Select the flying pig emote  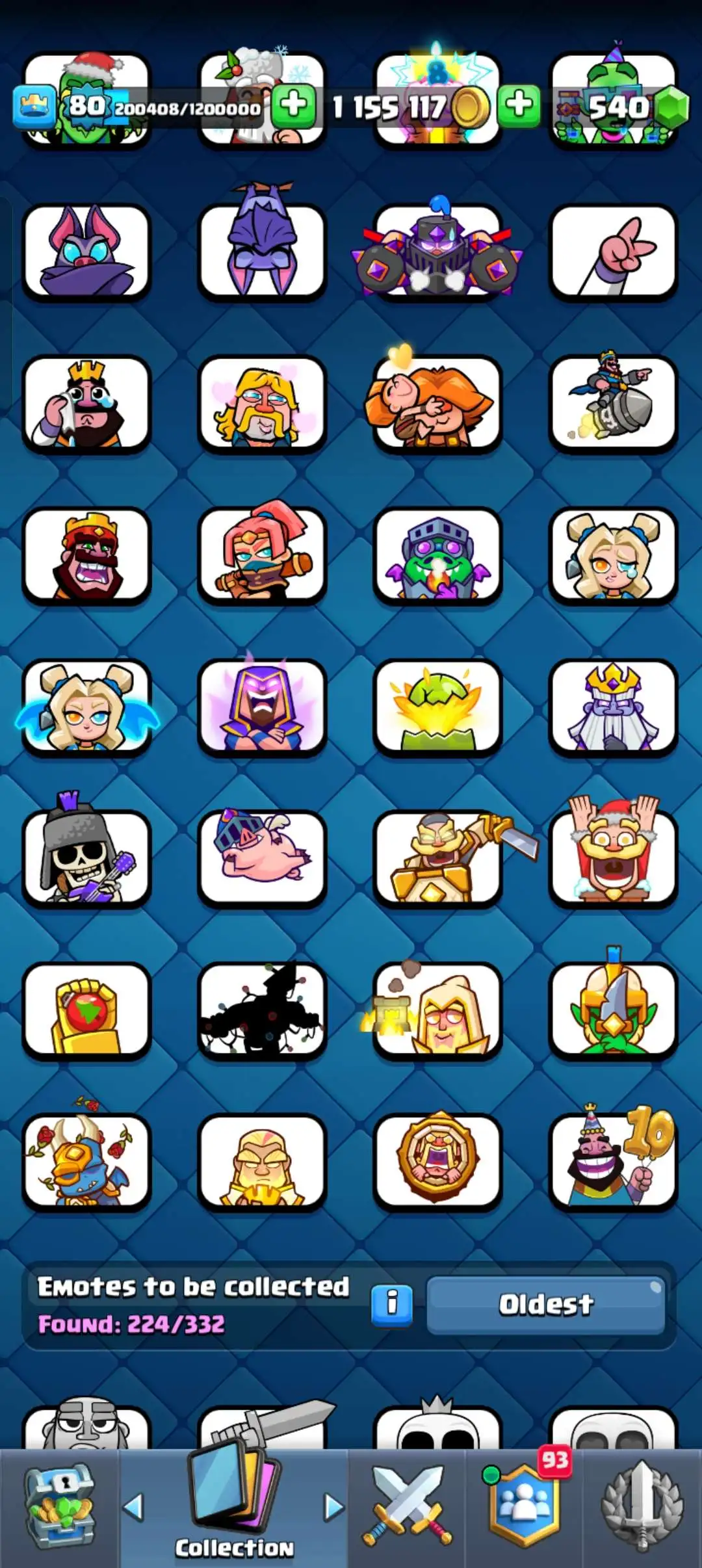[262, 857]
